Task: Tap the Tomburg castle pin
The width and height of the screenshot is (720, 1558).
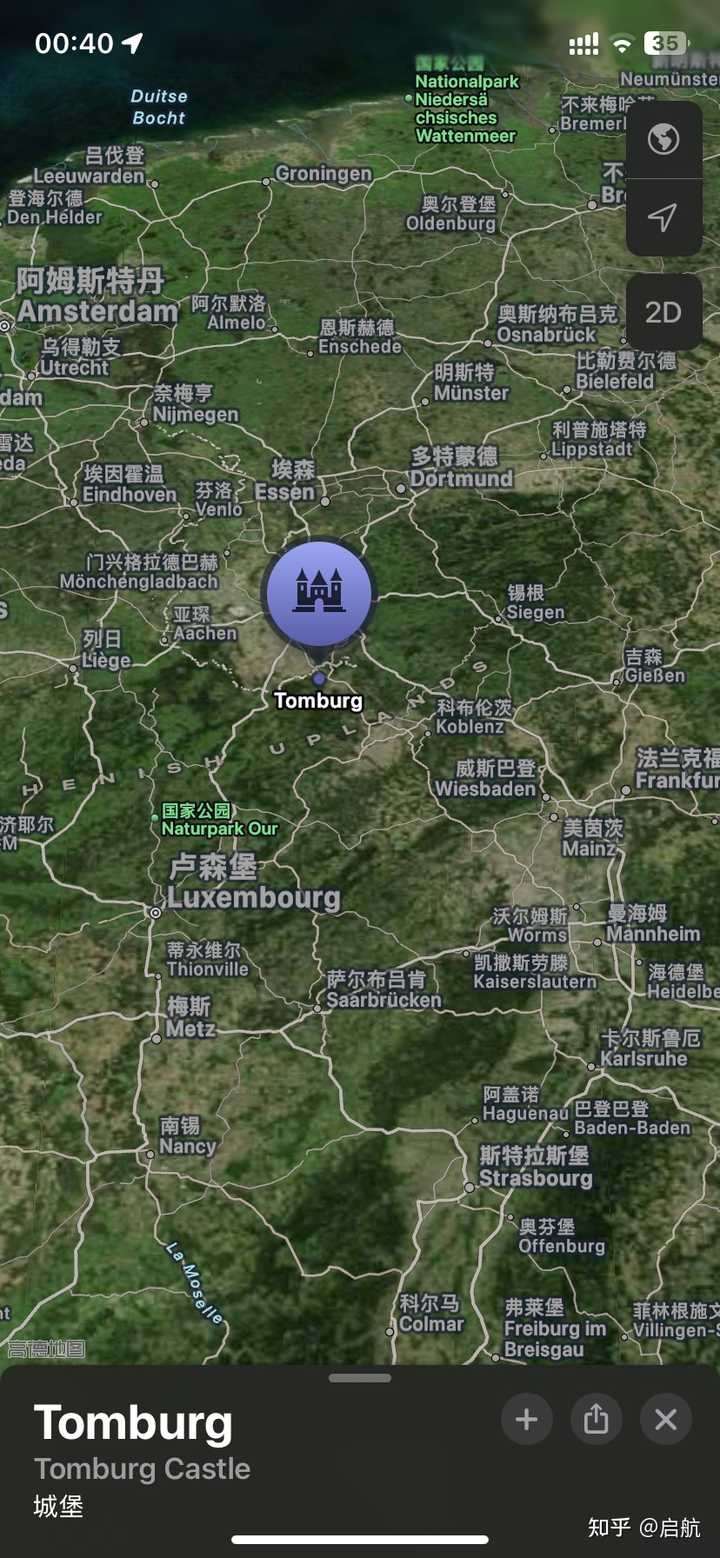Action: [x=319, y=593]
